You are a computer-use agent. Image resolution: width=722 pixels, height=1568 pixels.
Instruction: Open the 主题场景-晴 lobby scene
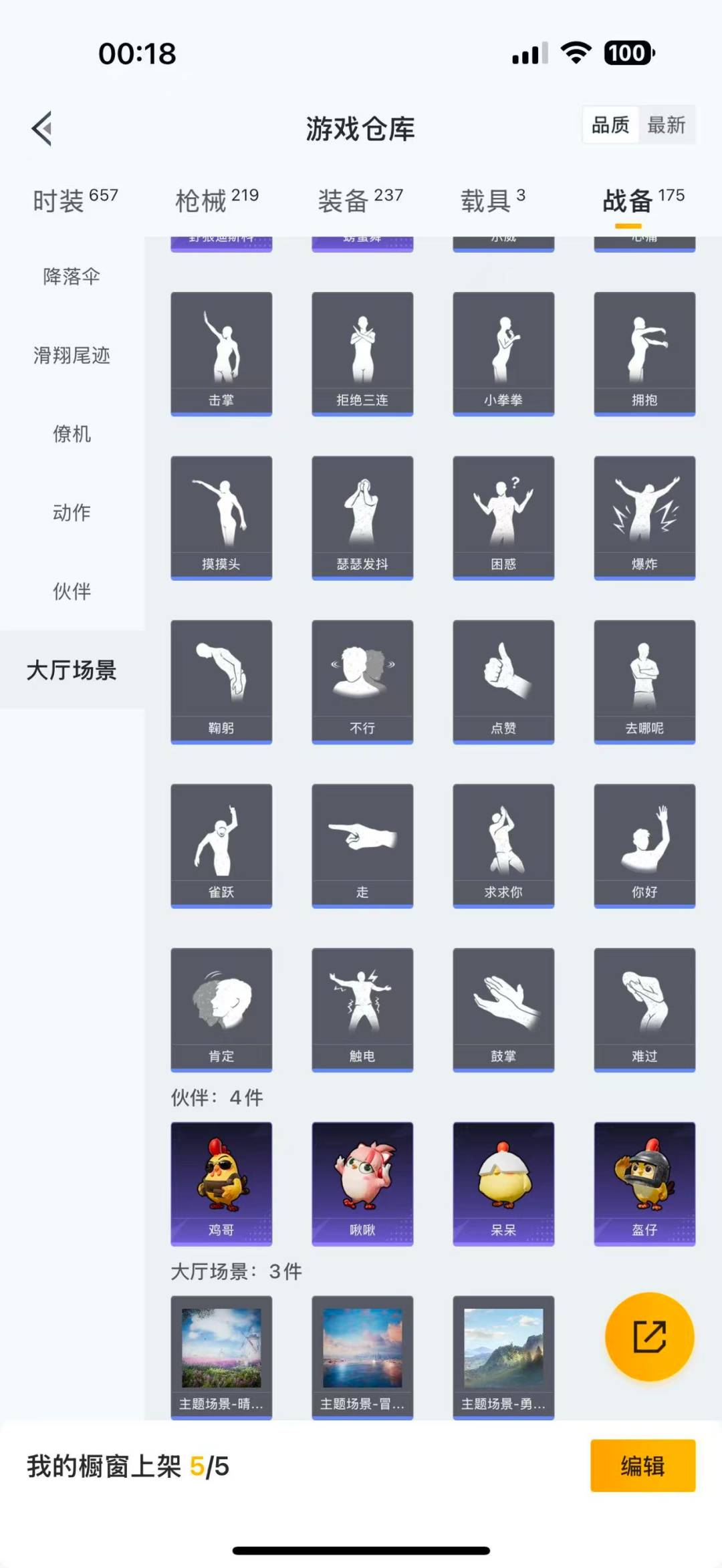click(221, 1357)
